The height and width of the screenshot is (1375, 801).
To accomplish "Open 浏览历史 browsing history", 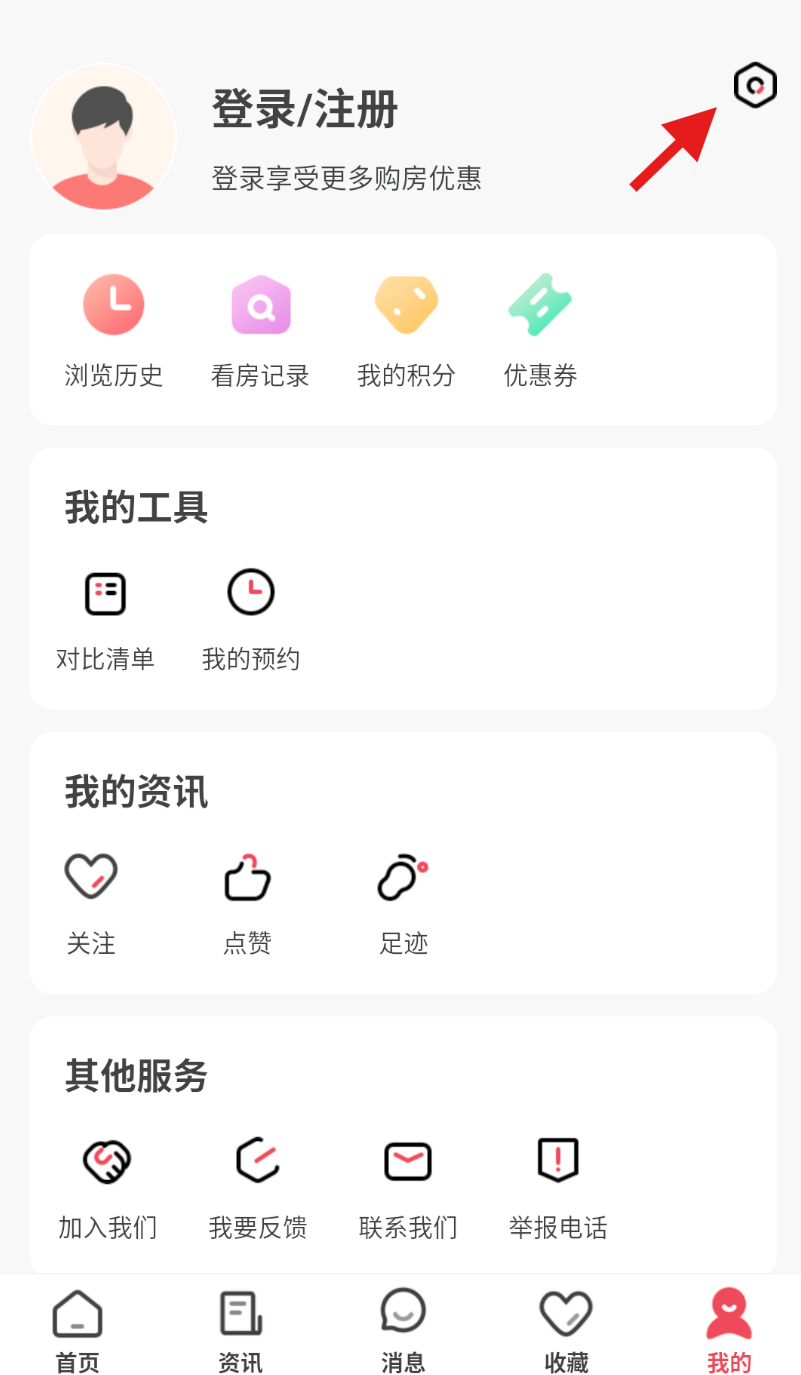I will 114,330.
